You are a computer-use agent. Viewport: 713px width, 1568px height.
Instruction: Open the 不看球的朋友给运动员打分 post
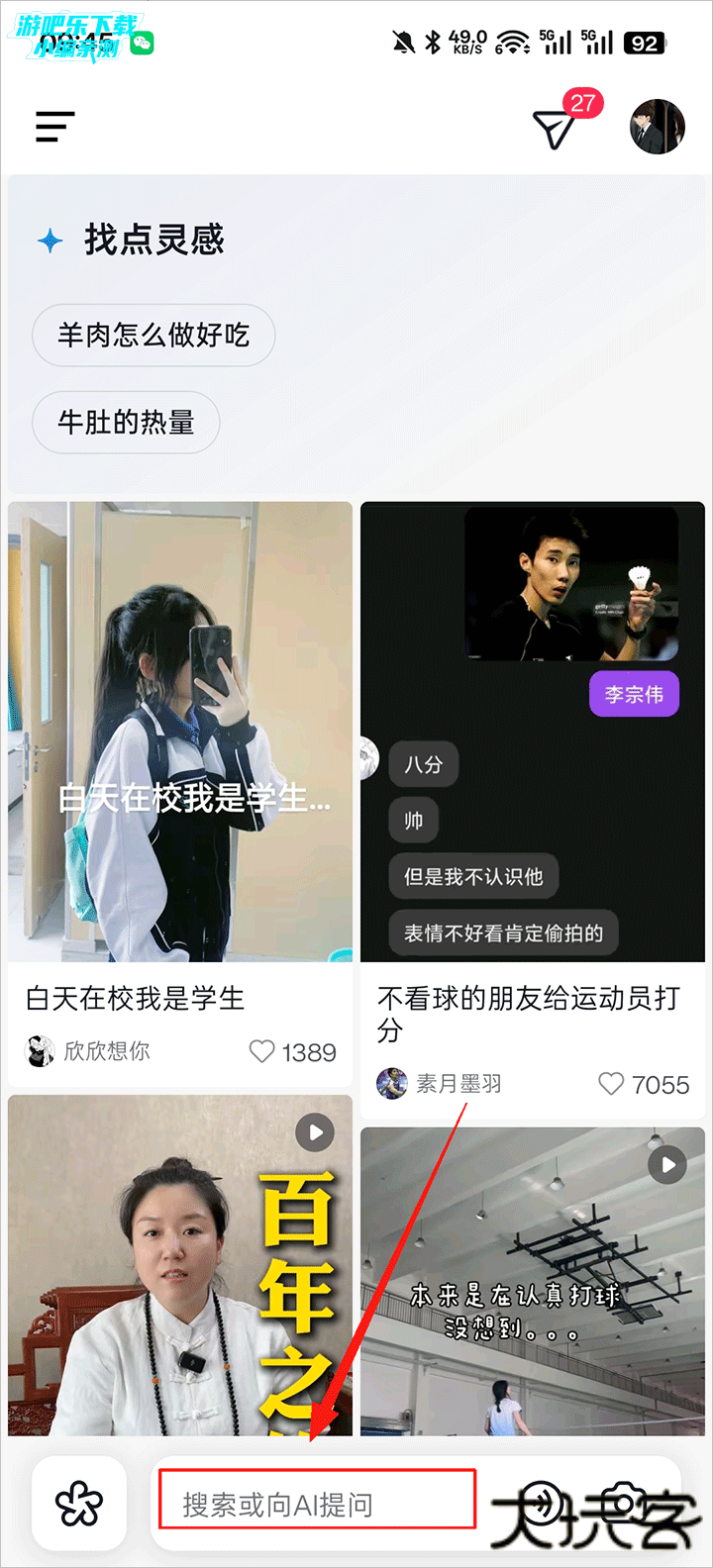coord(533,733)
